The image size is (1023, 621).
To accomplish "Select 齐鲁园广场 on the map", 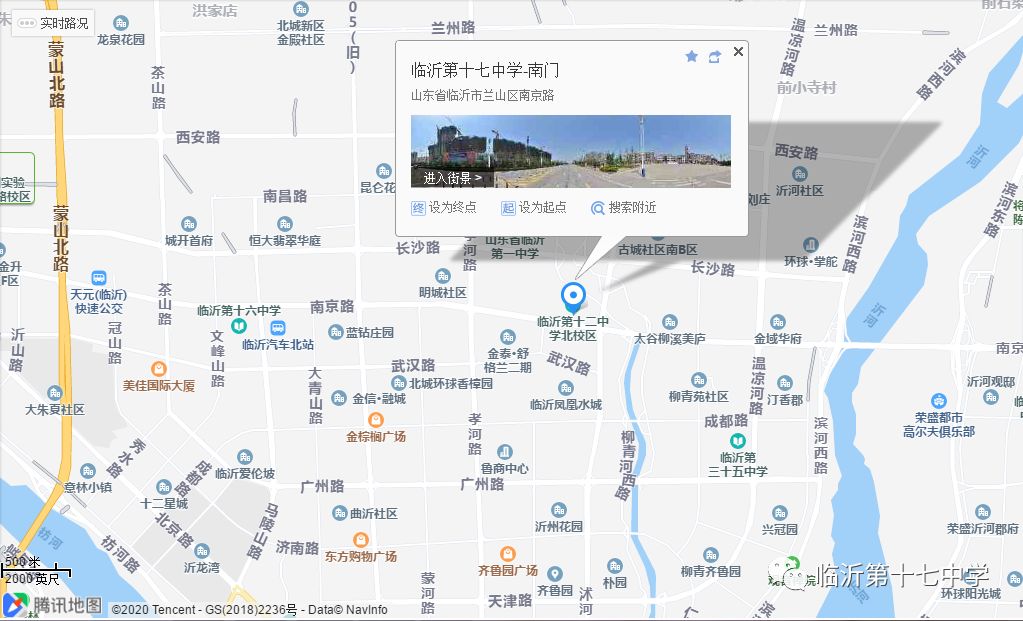I will (508, 553).
